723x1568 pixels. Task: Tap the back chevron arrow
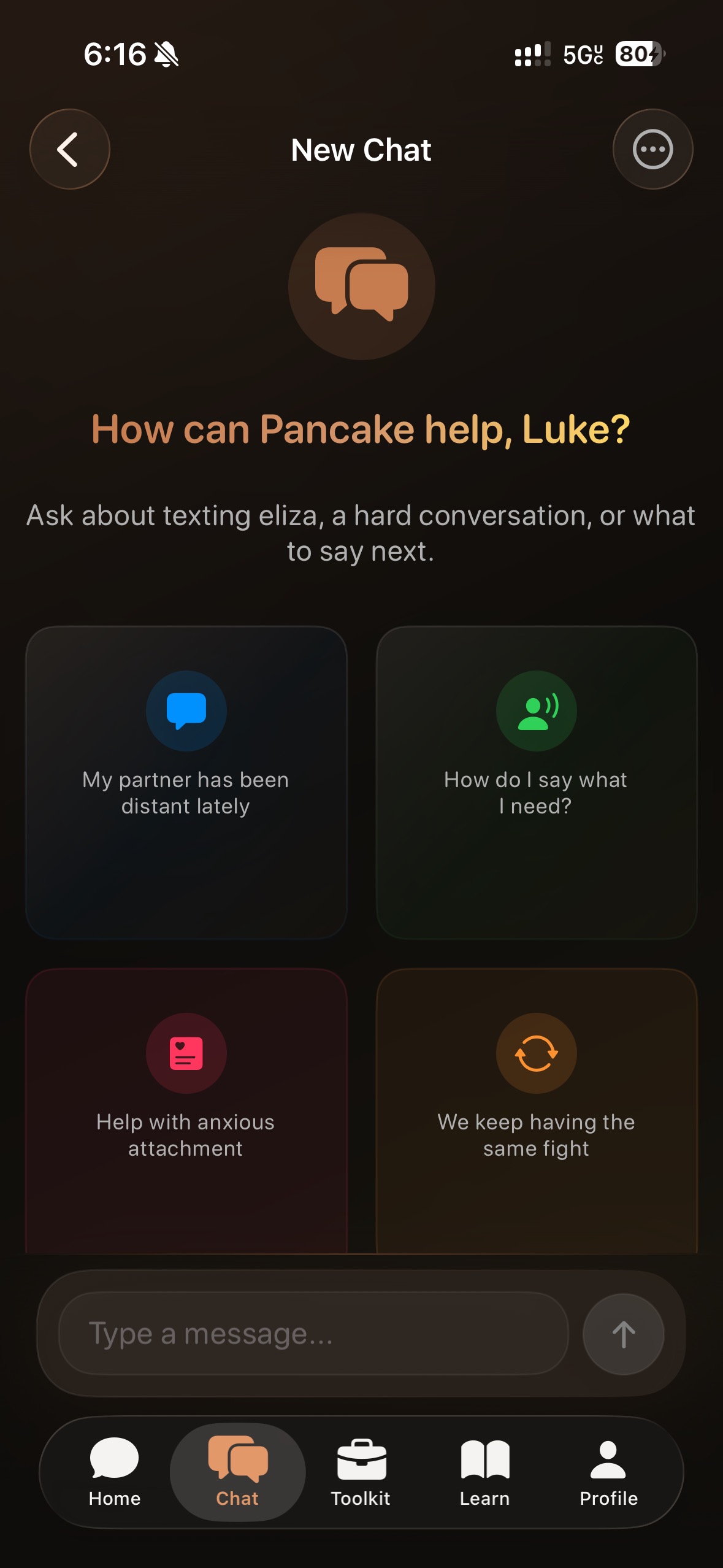(x=69, y=149)
